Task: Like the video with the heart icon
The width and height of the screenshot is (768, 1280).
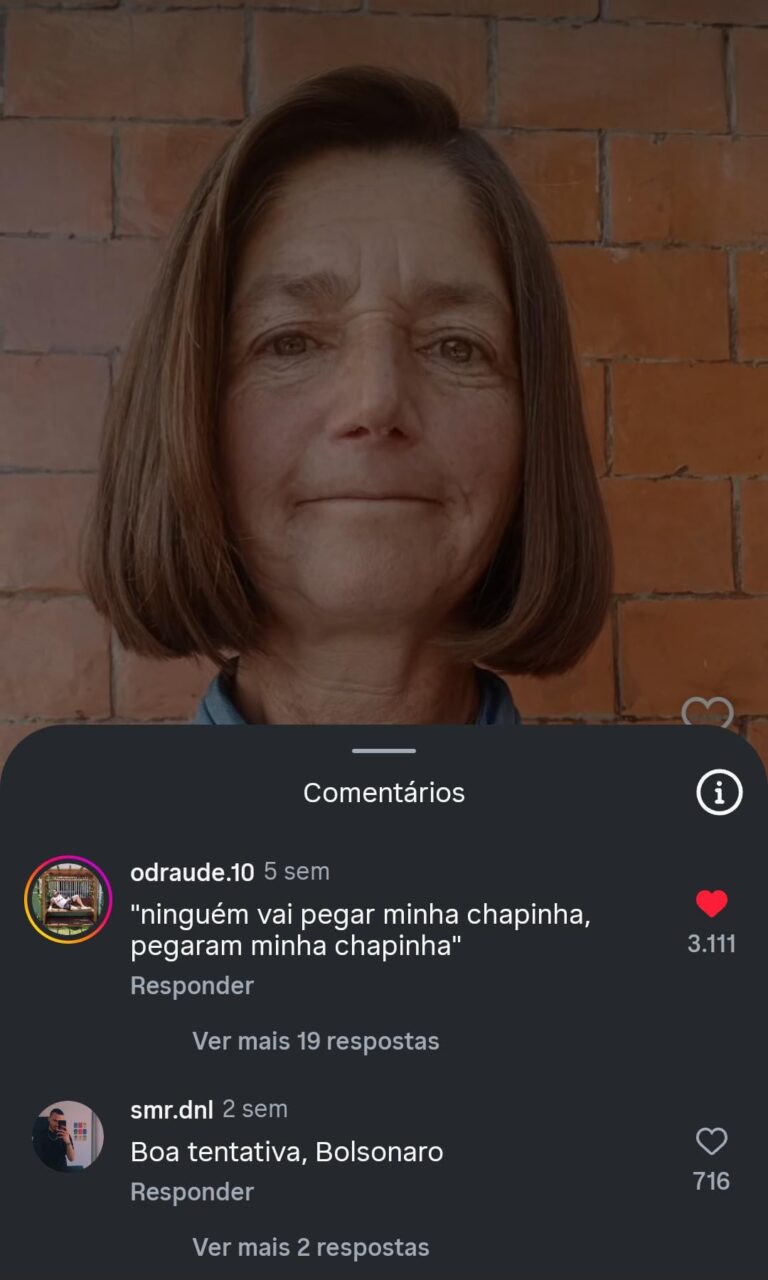Action: click(x=707, y=713)
